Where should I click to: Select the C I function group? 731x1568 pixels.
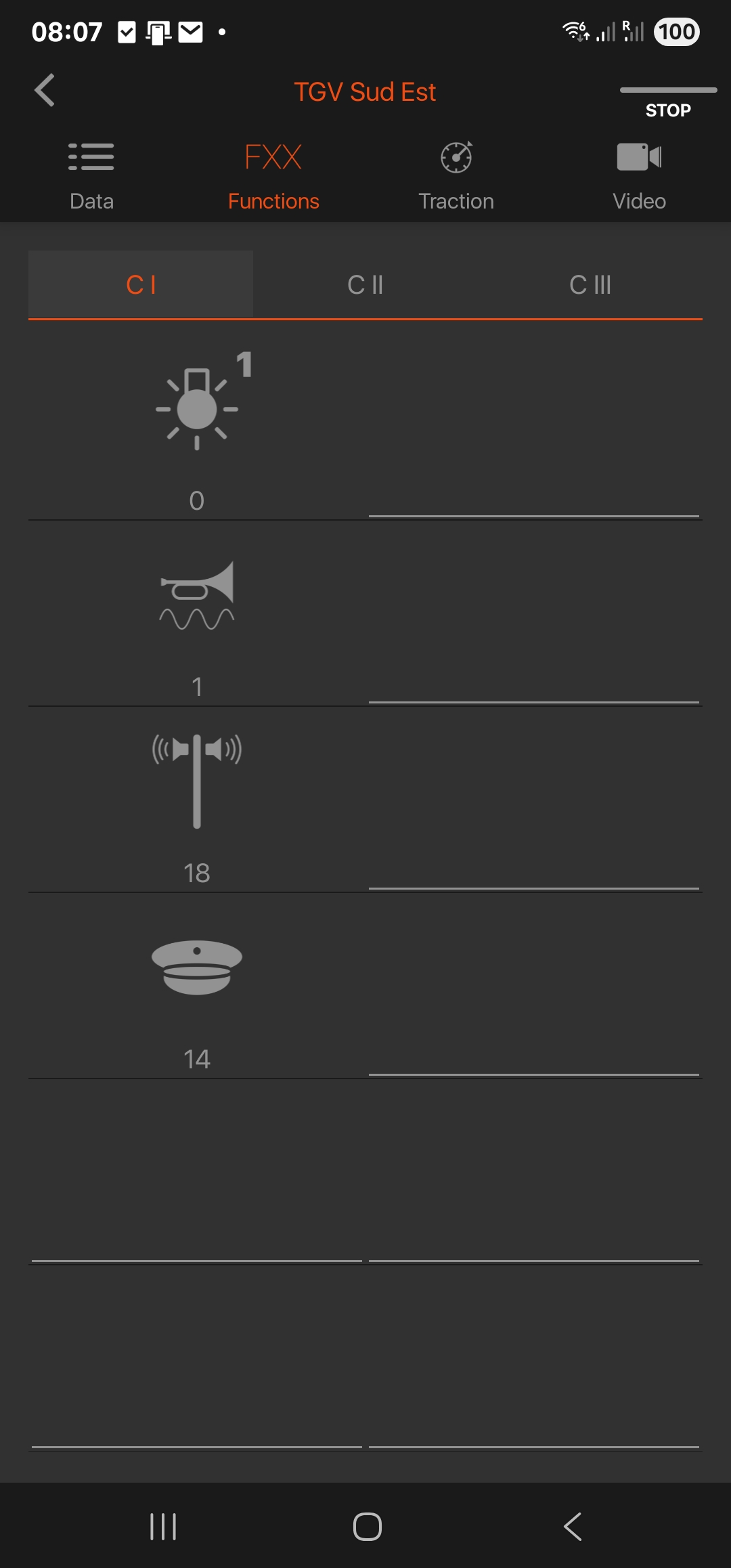click(x=141, y=284)
